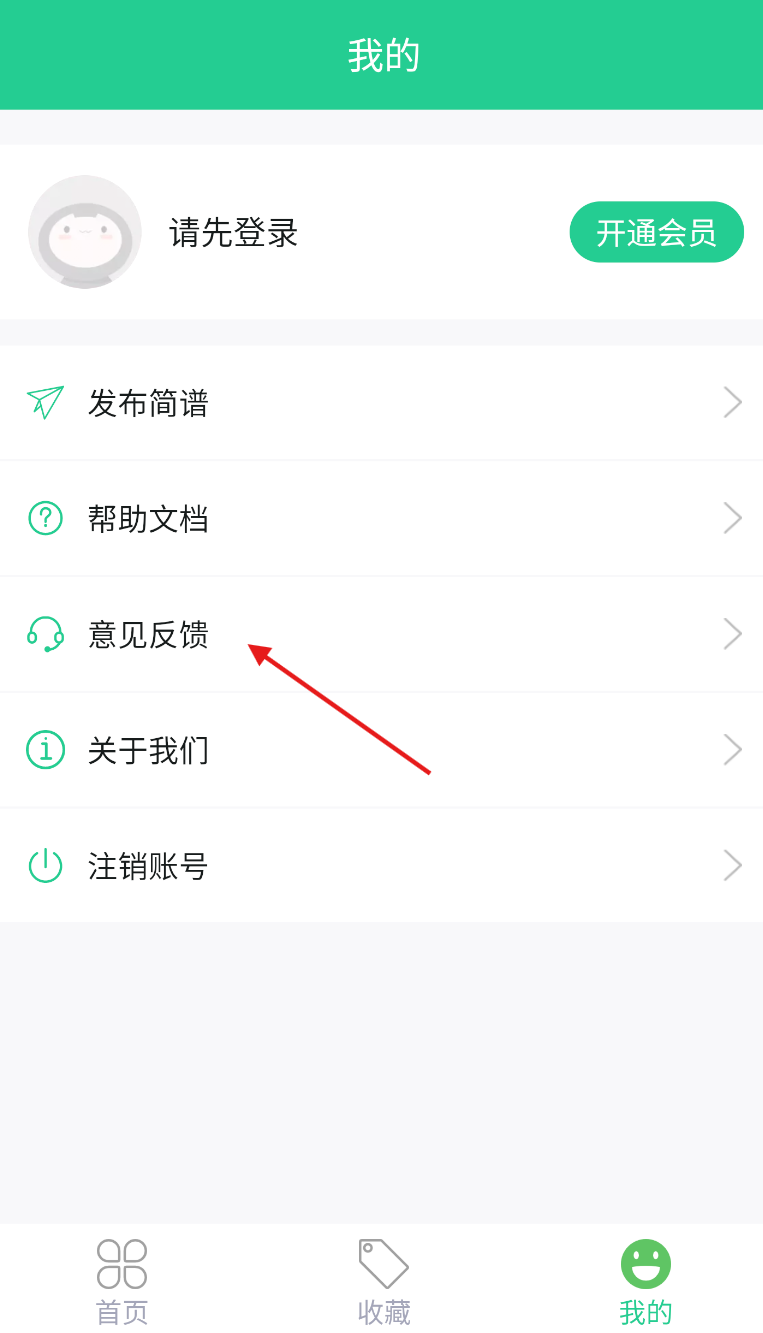
Task: Open 意见反馈 feedback
Action: point(381,634)
